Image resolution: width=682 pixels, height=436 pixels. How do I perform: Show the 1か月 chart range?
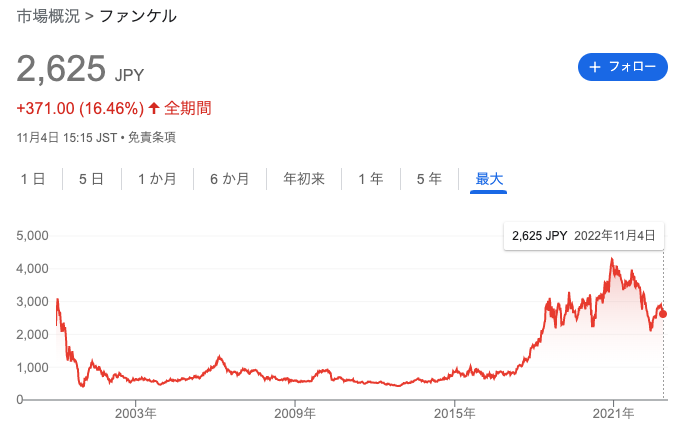(157, 179)
